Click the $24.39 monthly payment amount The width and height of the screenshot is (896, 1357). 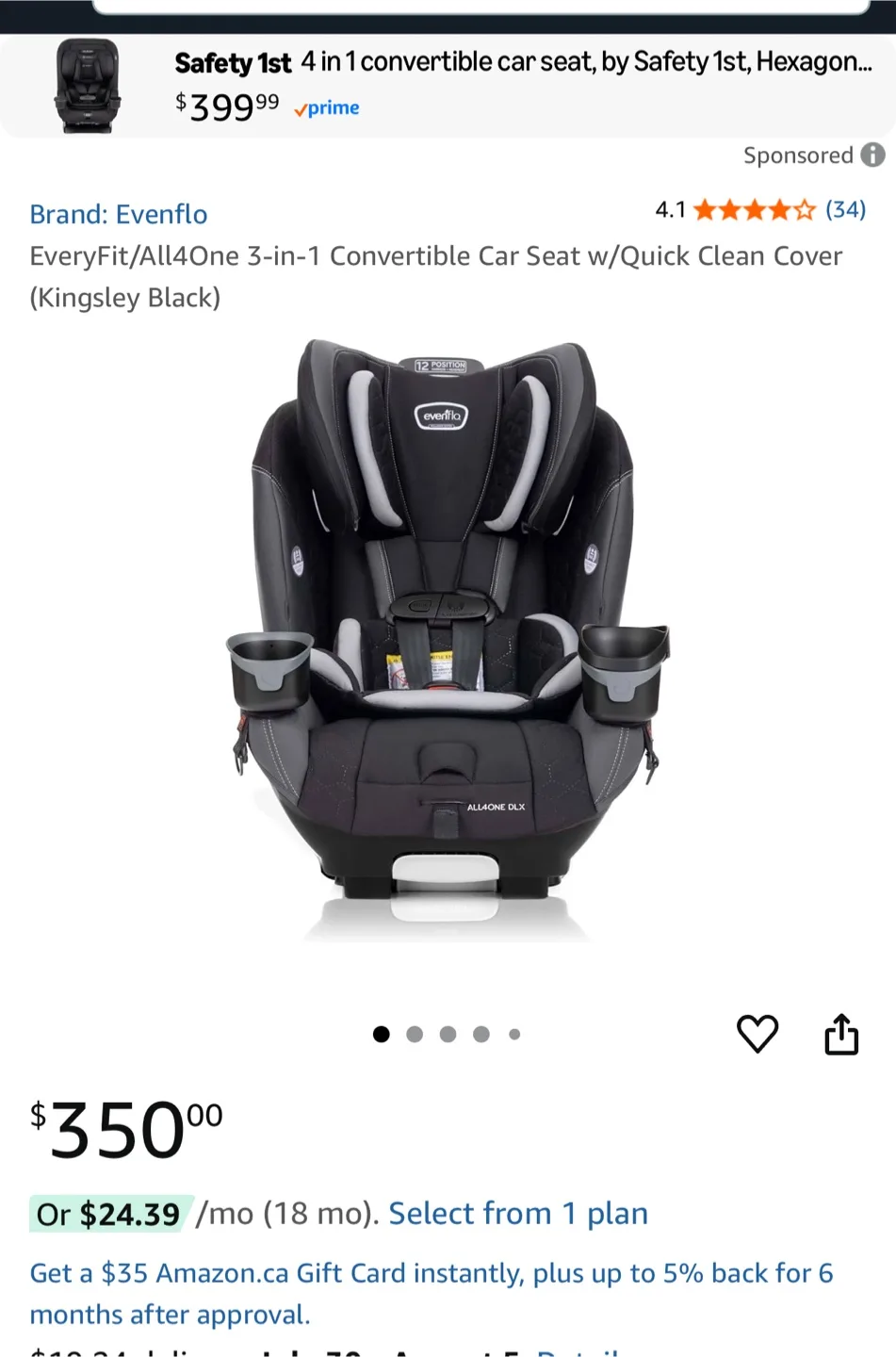coord(128,1214)
